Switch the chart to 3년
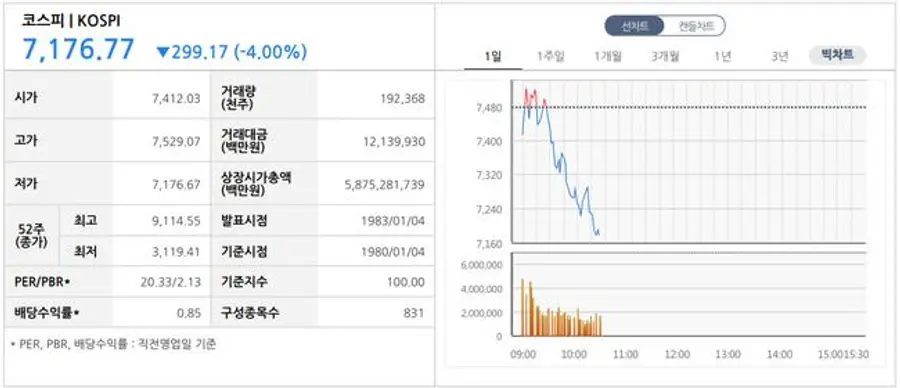The height and width of the screenshot is (388, 900). 779,56
